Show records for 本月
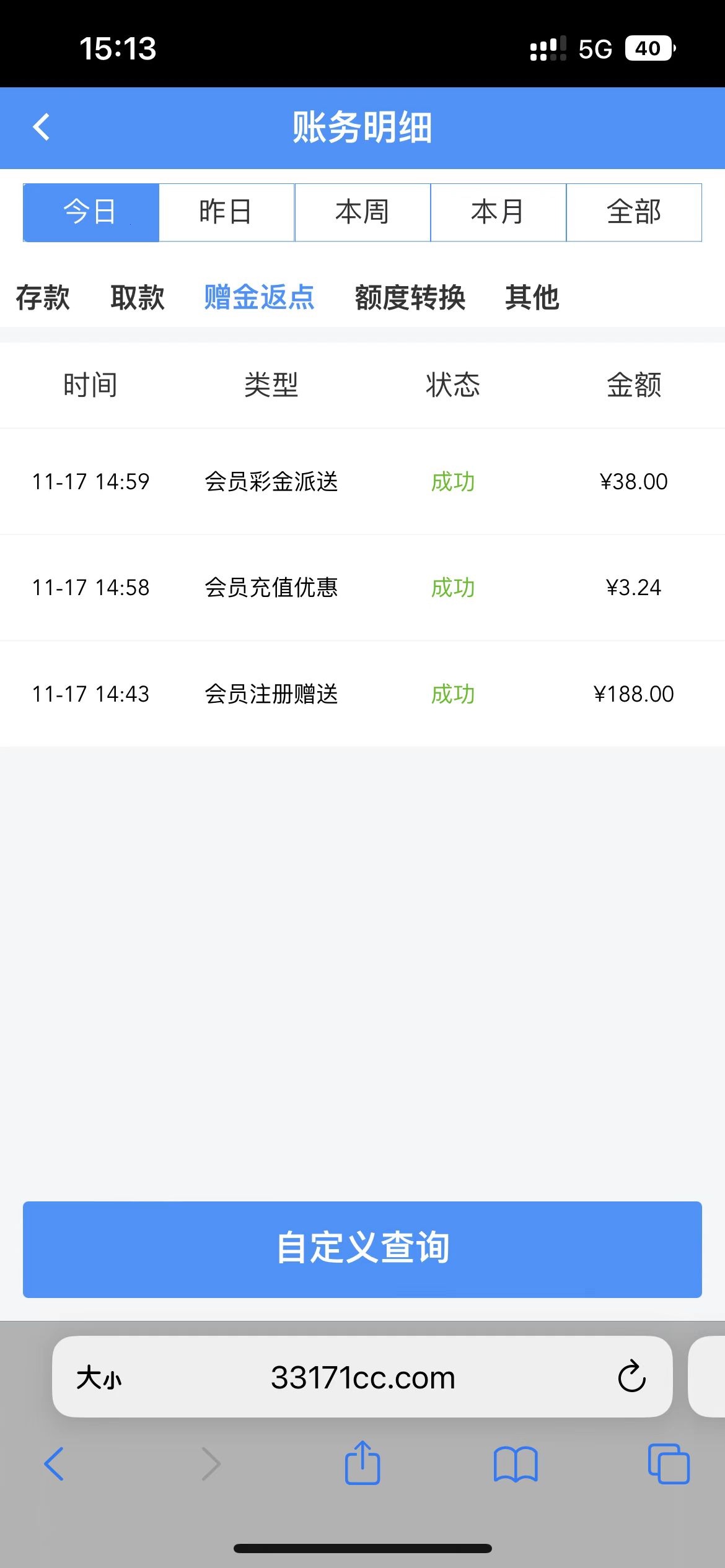Image resolution: width=725 pixels, height=1568 pixels. 498,212
